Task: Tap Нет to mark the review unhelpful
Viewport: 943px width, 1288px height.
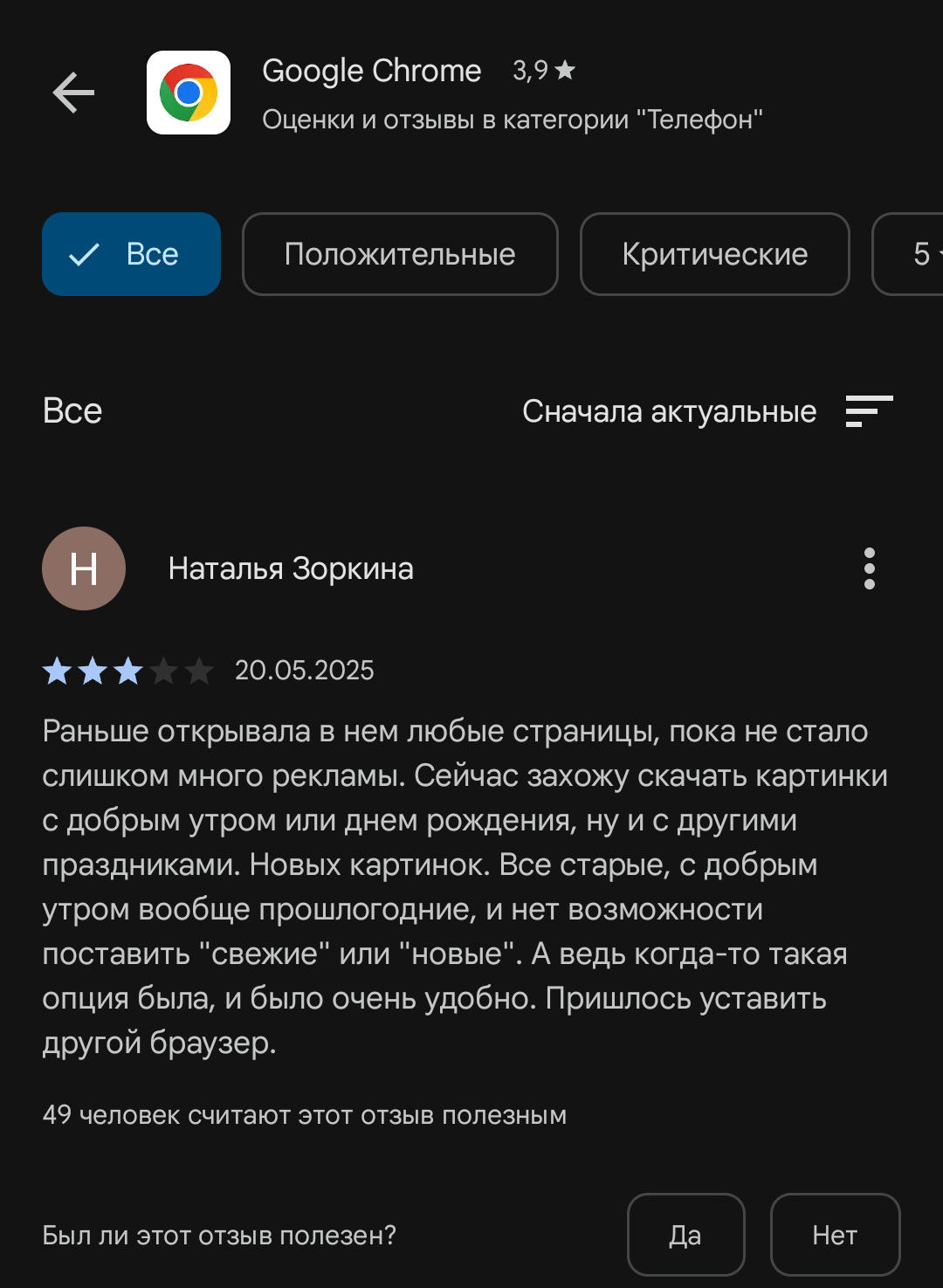Action: (835, 1235)
